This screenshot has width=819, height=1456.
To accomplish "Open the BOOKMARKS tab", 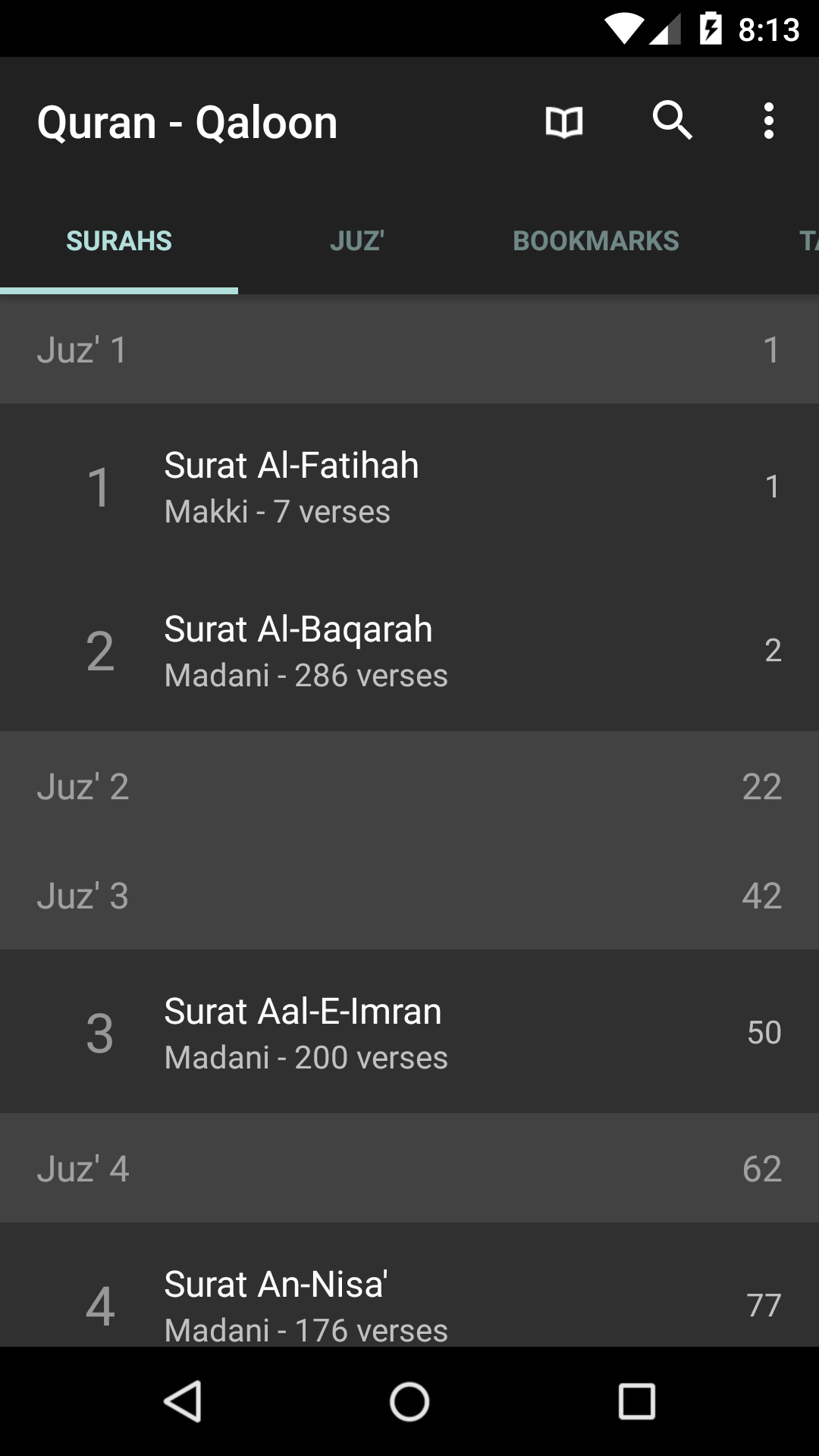I will (596, 241).
